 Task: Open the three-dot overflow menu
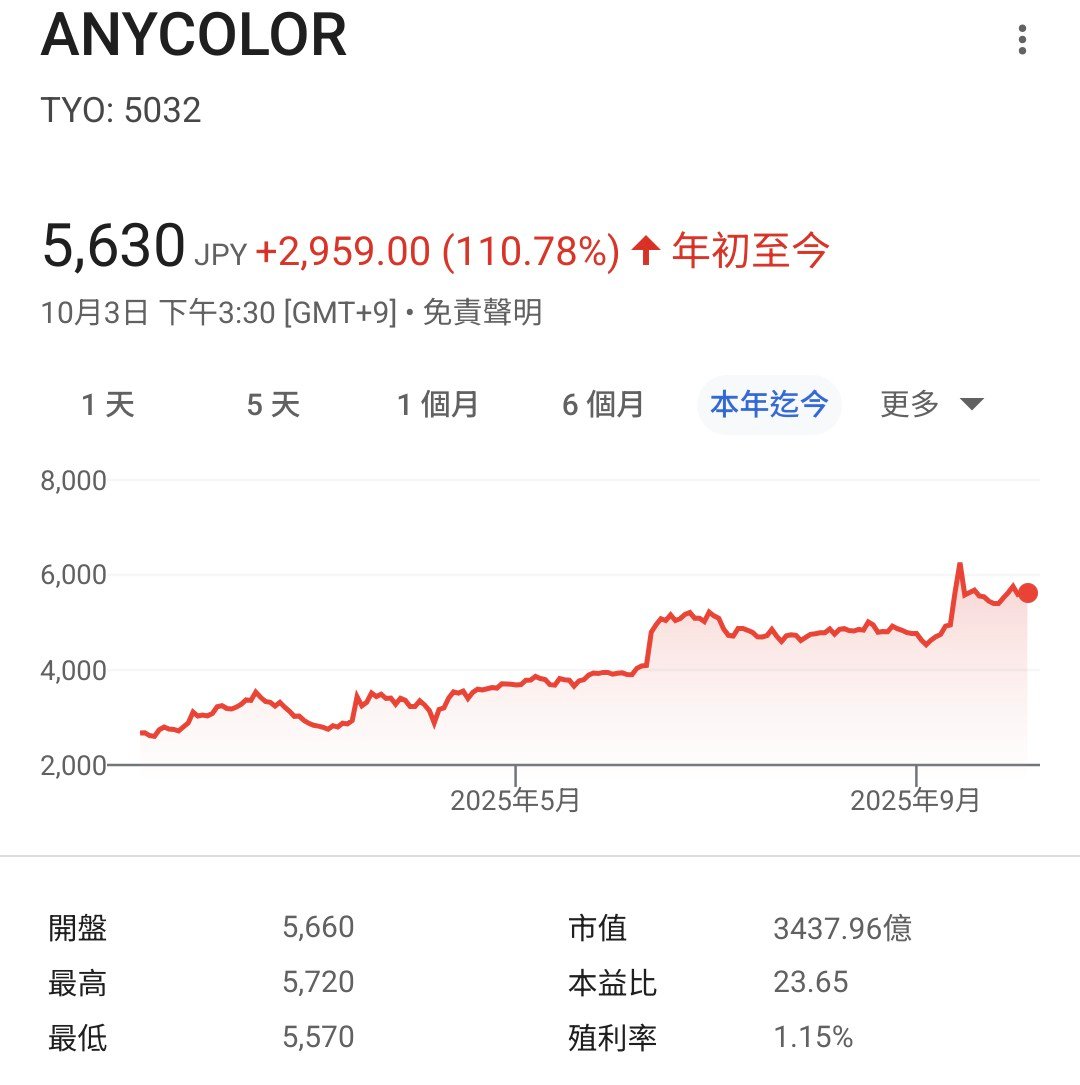tap(1021, 40)
